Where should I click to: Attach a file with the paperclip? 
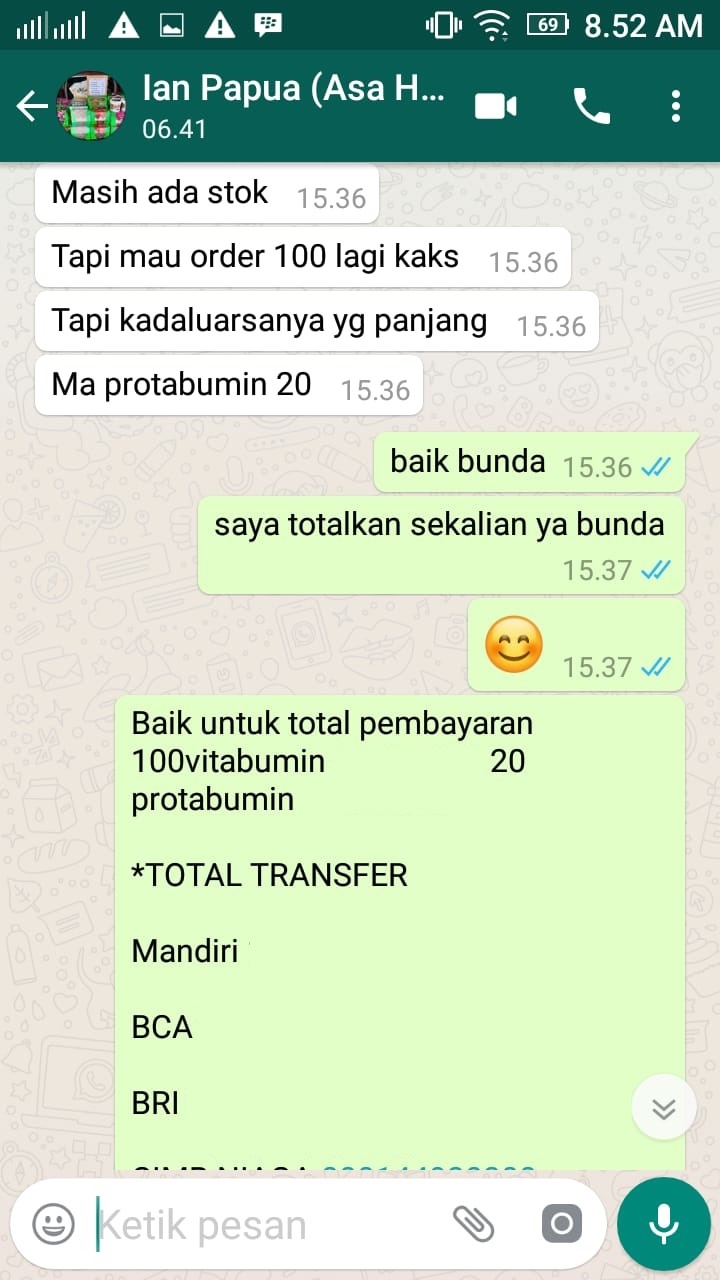coord(473,1223)
